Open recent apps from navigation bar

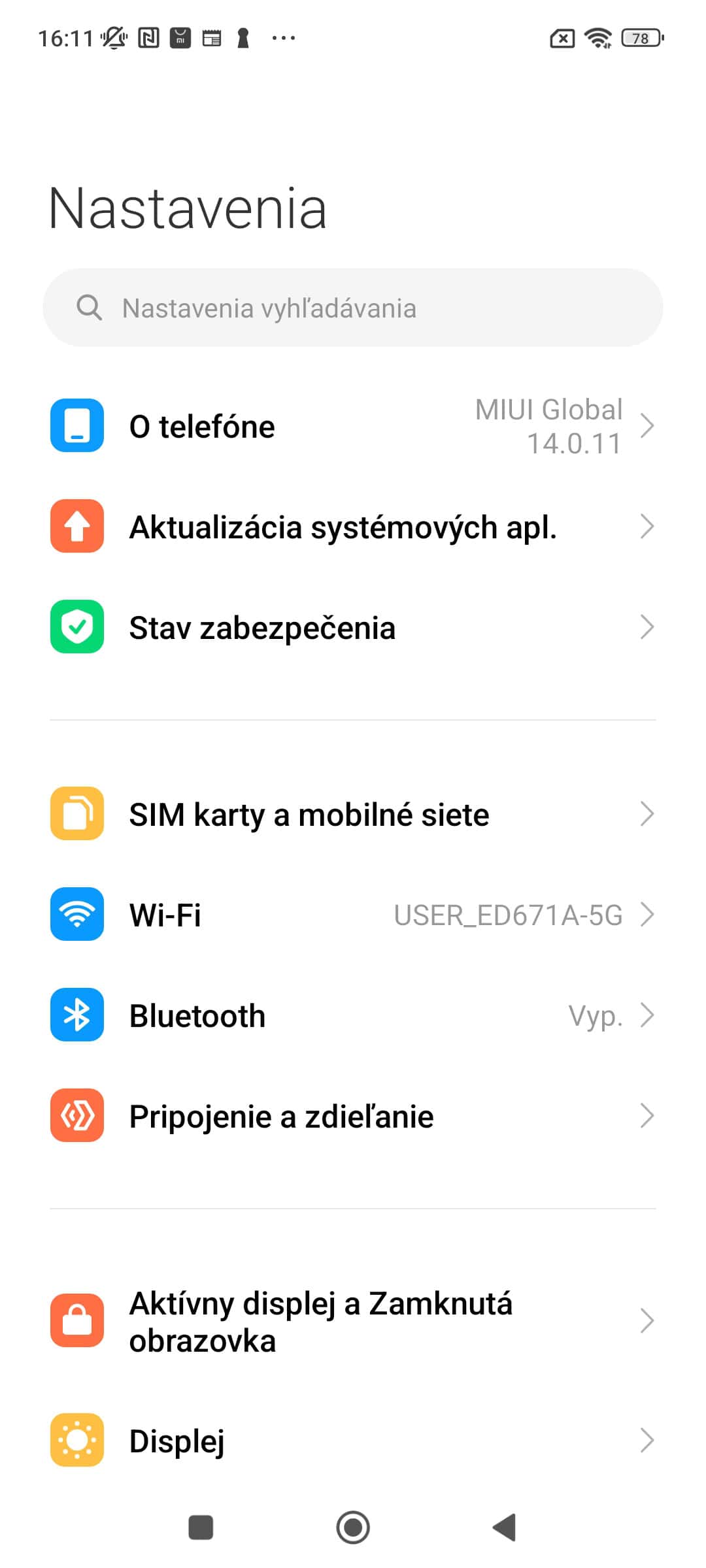201,1527
